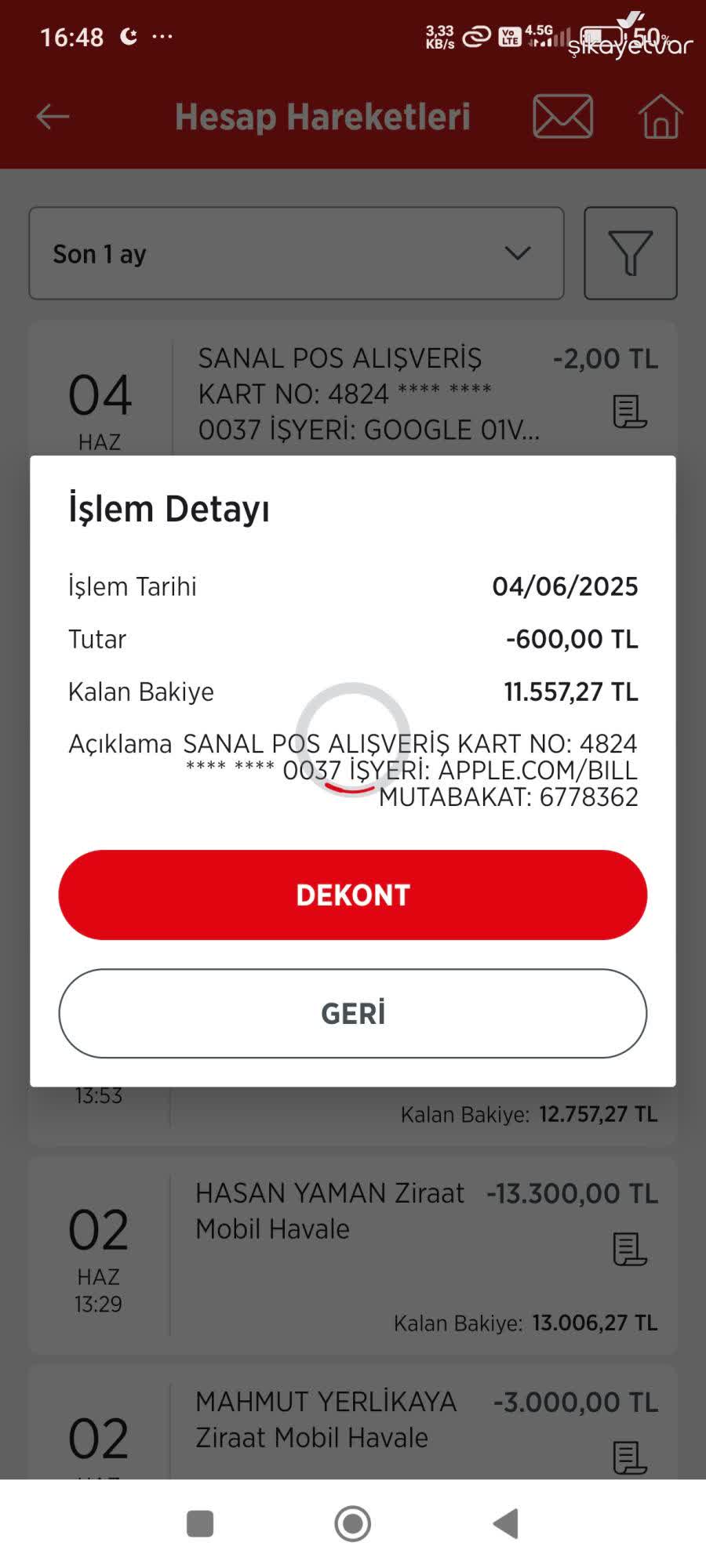Tap GERİ to close the transaction details

(x=352, y=1013)
